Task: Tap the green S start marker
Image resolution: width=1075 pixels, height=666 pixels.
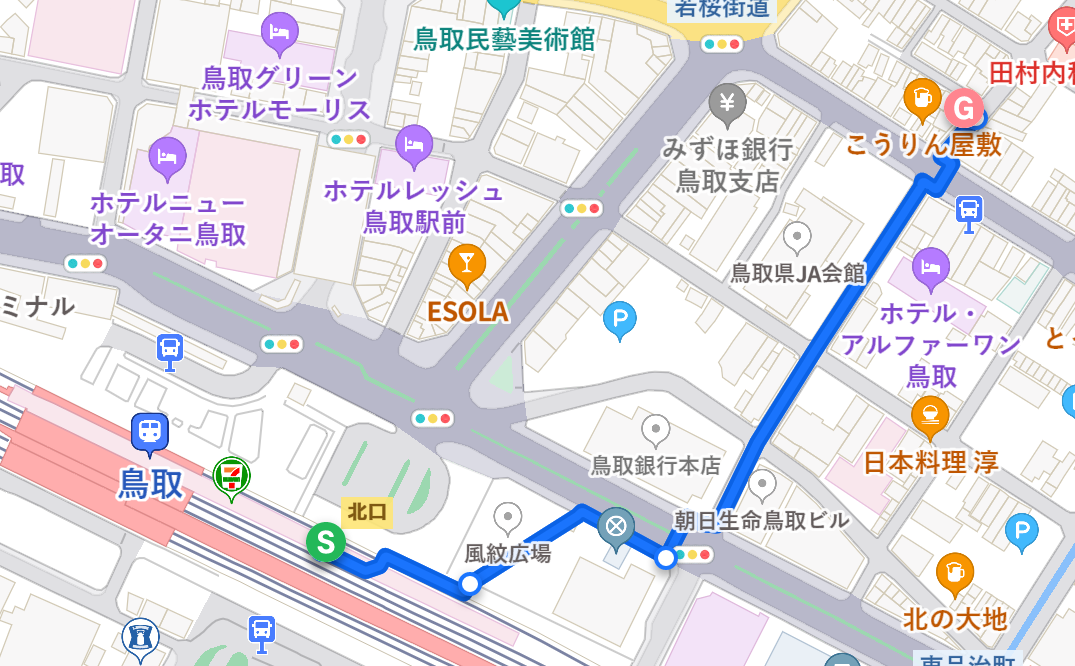Action: [325, 542]
